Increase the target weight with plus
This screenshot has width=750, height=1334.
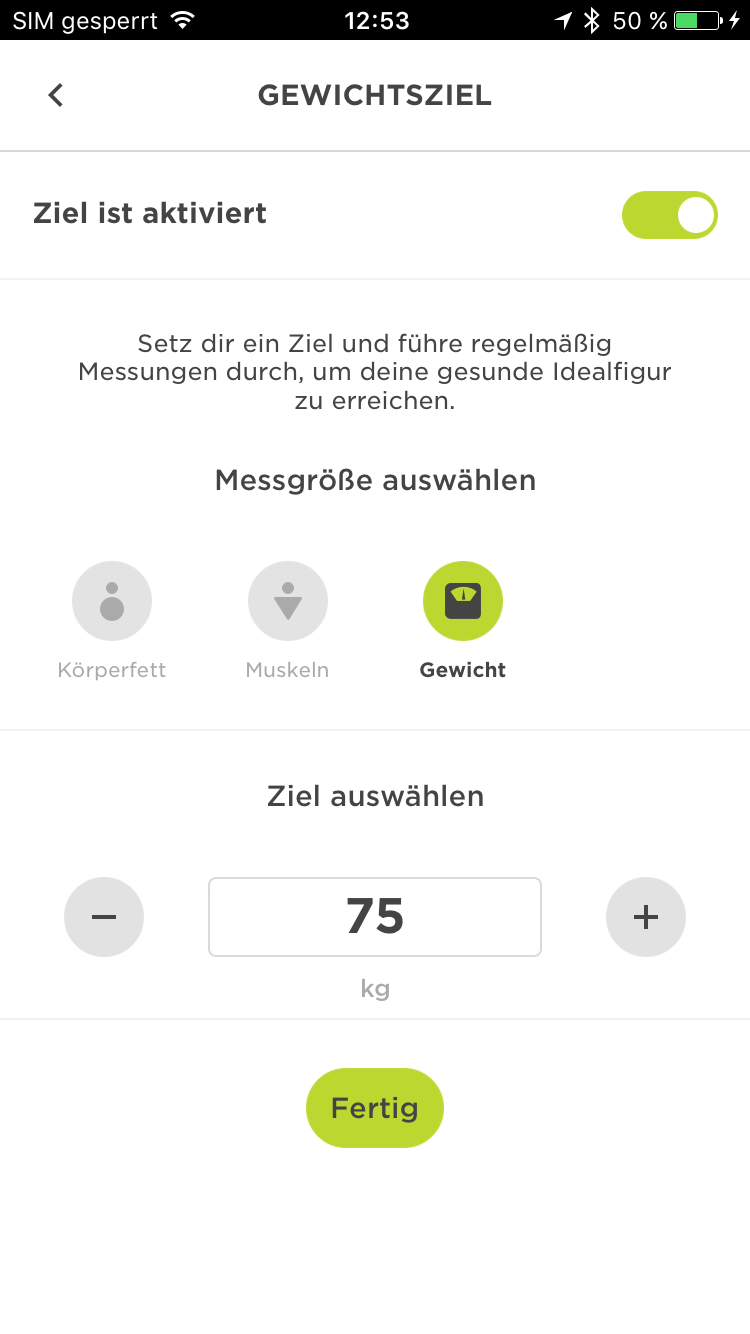pos(646,917)
